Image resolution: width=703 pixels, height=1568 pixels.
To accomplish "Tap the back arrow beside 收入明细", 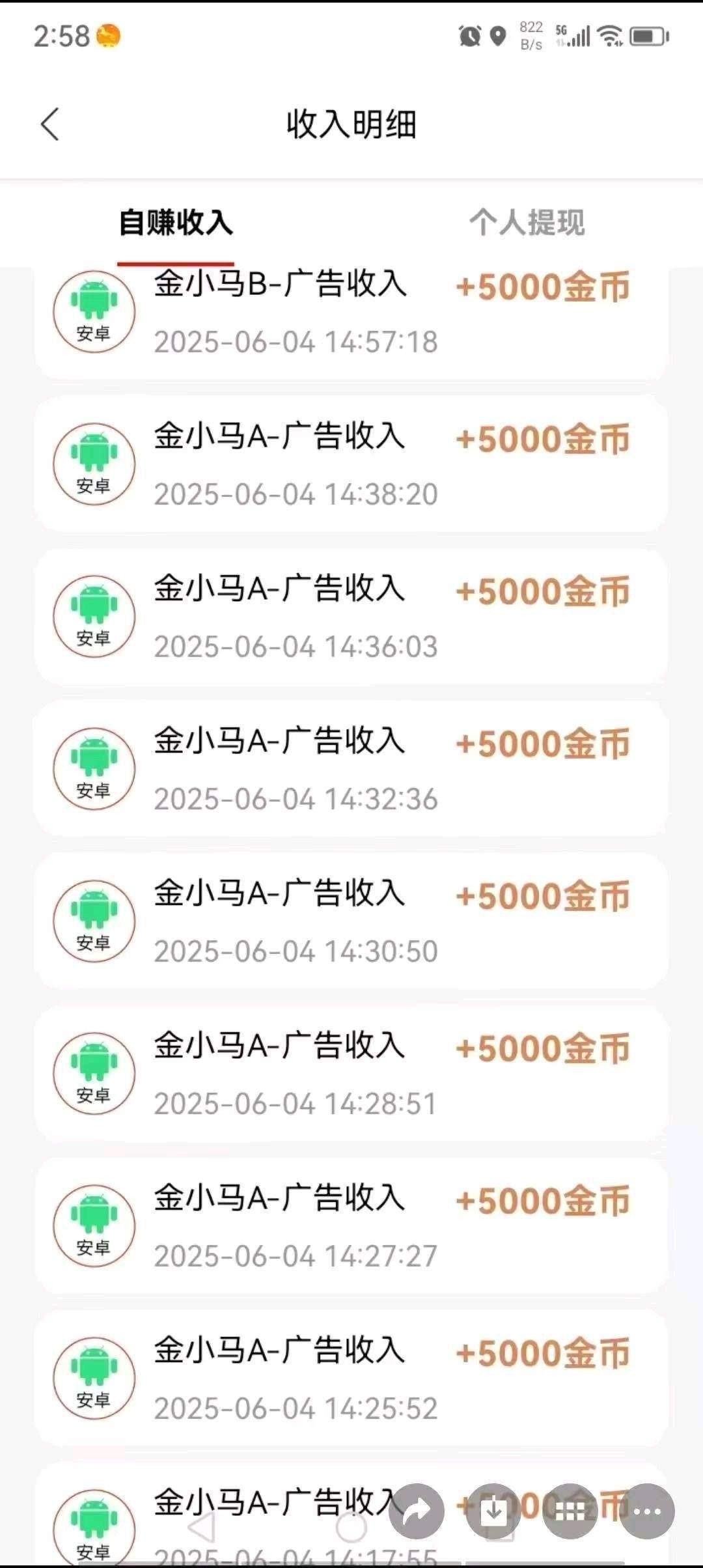I will [49, 124].
